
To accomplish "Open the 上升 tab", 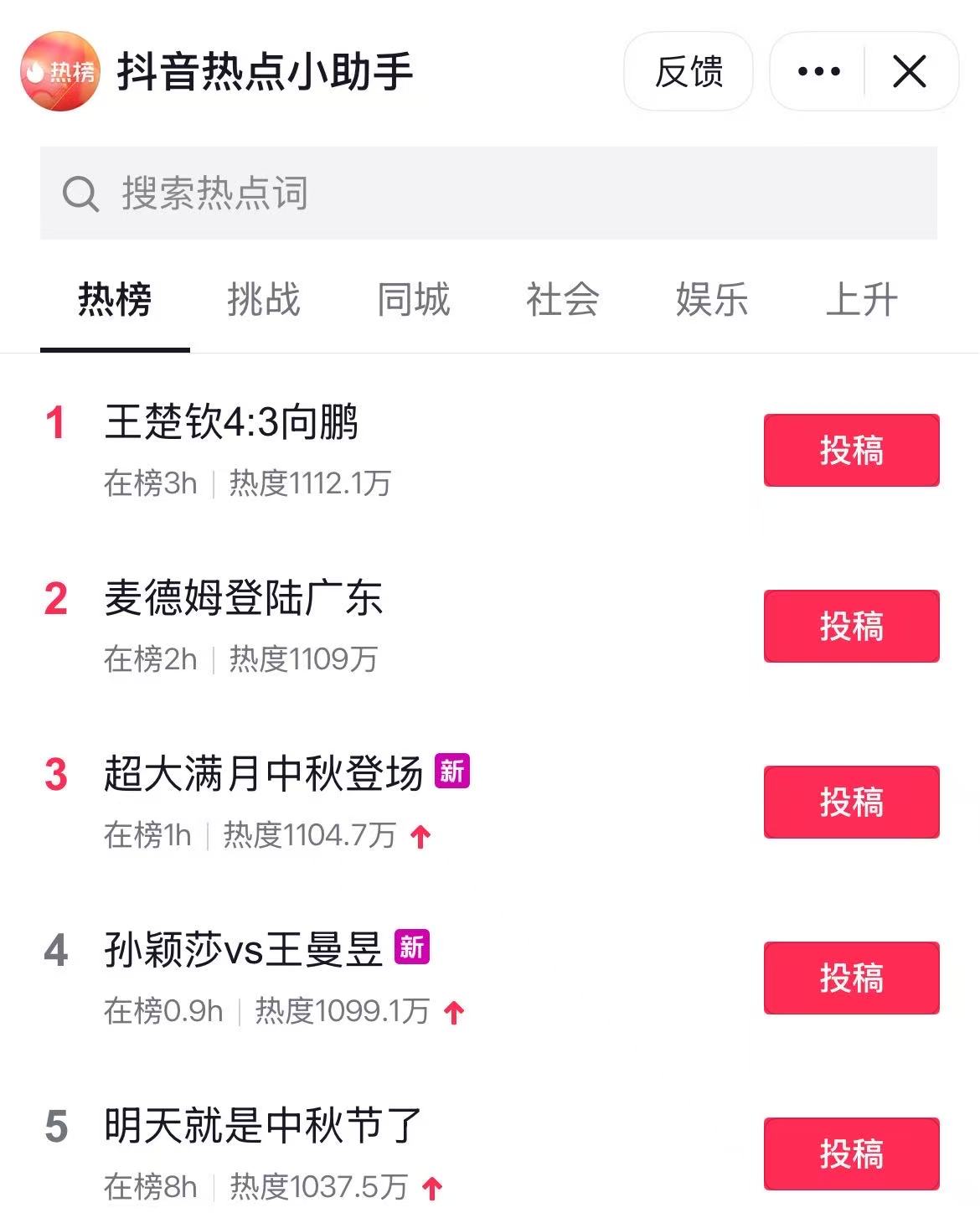I will (862, 300).
